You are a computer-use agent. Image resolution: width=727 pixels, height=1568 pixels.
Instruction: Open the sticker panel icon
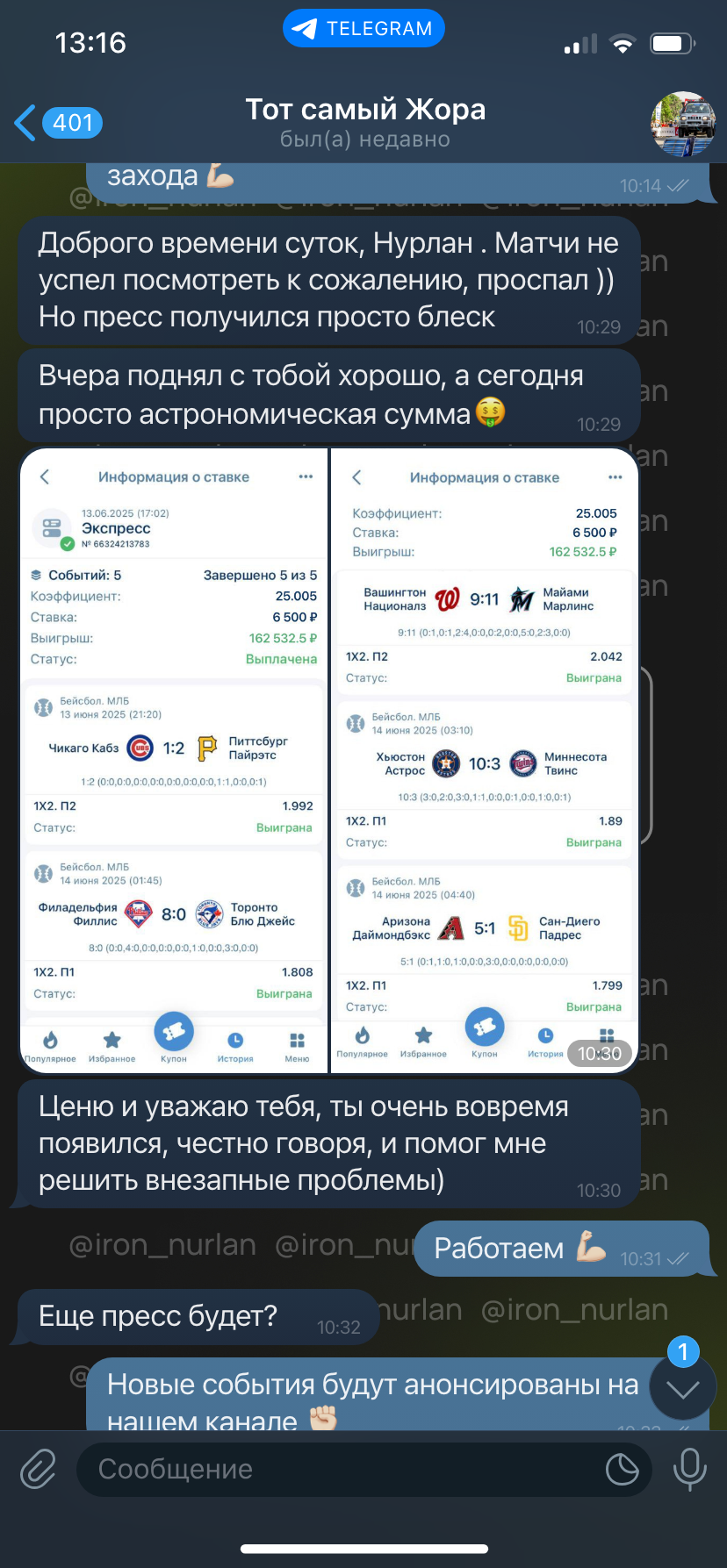click(x=622, y=1470)
